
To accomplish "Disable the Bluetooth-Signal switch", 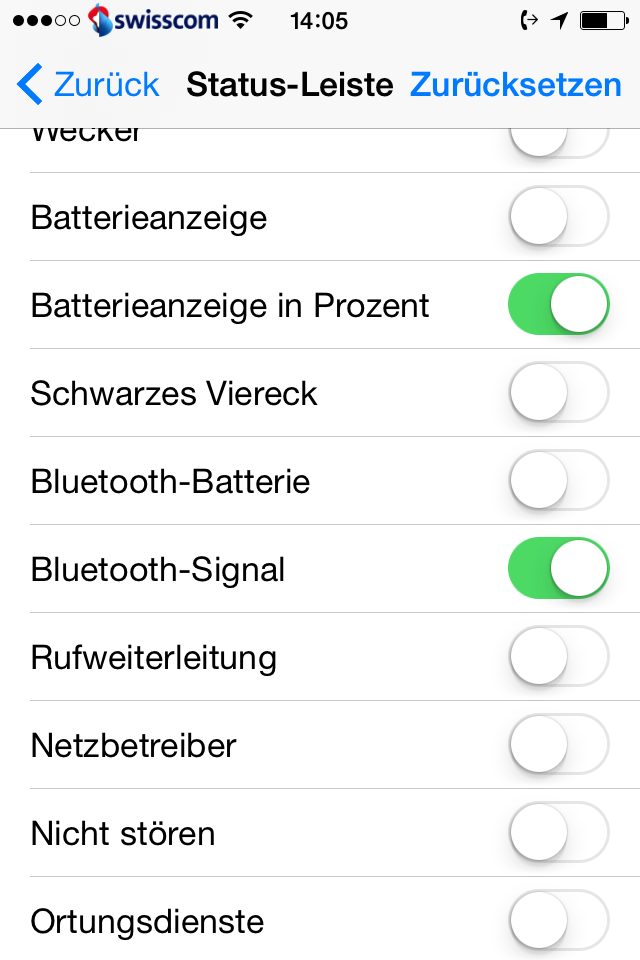I will tap(558, 569).
